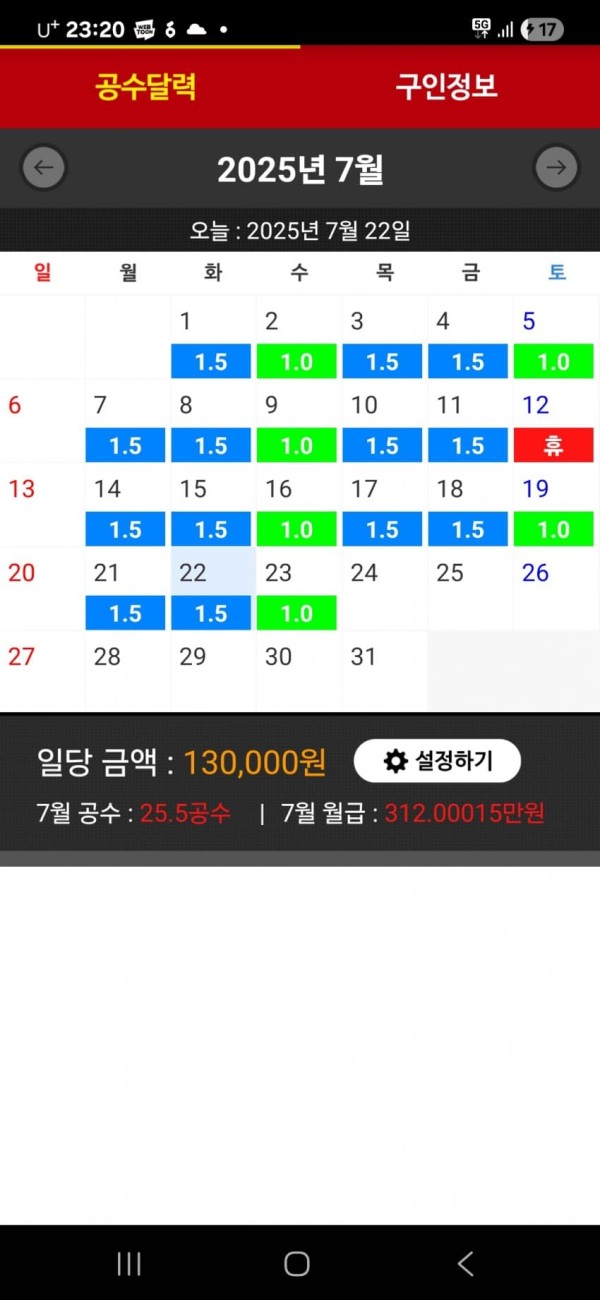The width and height of the screenshot is (600, 1300).
Task: Go back with the system back button
Action: 465,1263
